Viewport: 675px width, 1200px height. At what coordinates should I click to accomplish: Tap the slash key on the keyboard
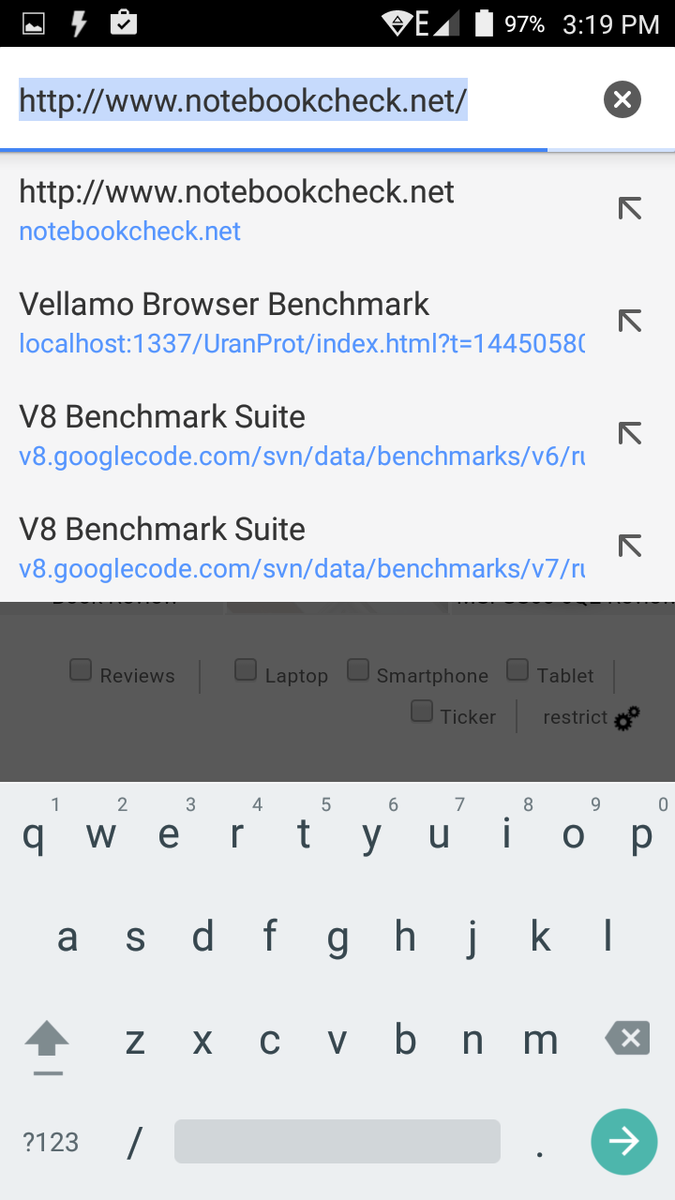(135, 1142)
